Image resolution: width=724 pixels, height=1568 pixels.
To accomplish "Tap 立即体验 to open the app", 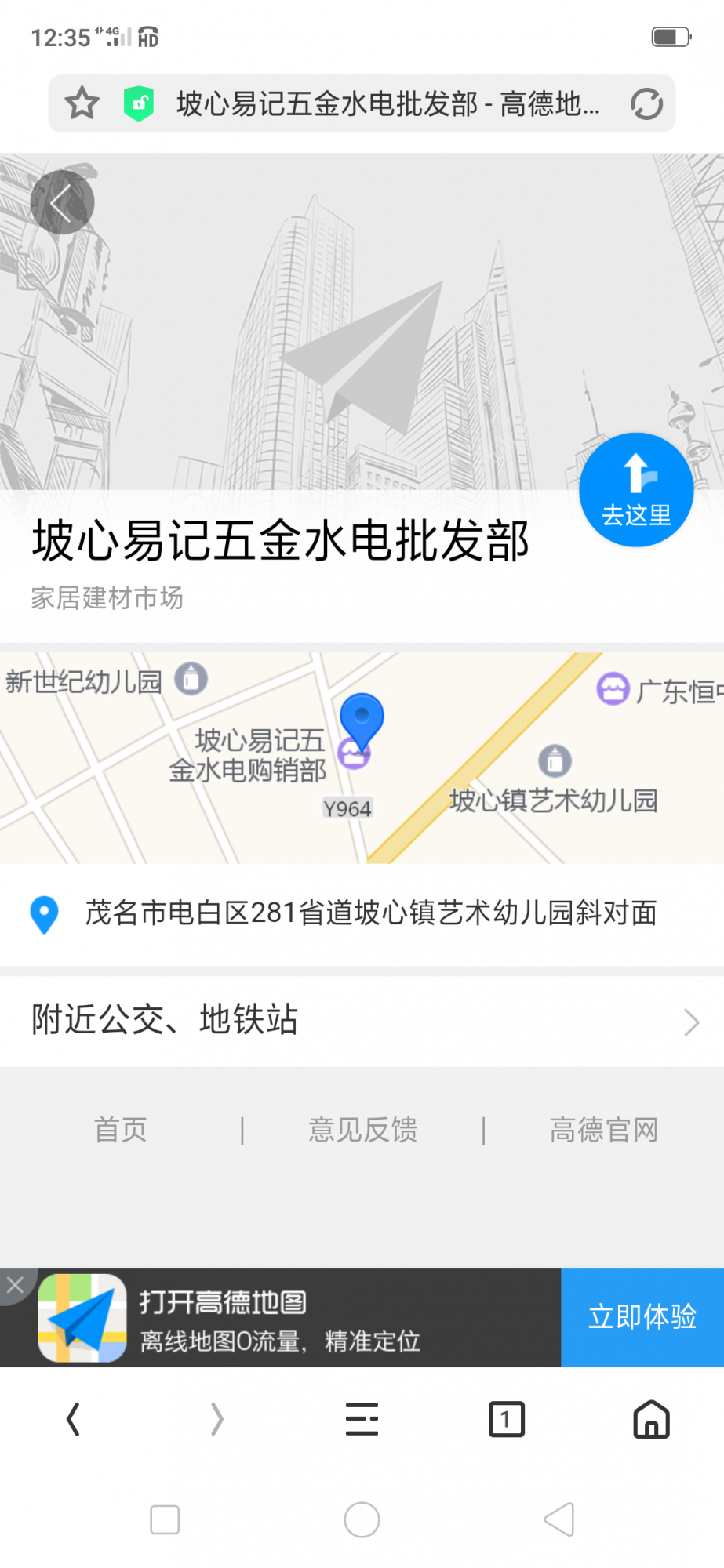I will (642, 1317).
